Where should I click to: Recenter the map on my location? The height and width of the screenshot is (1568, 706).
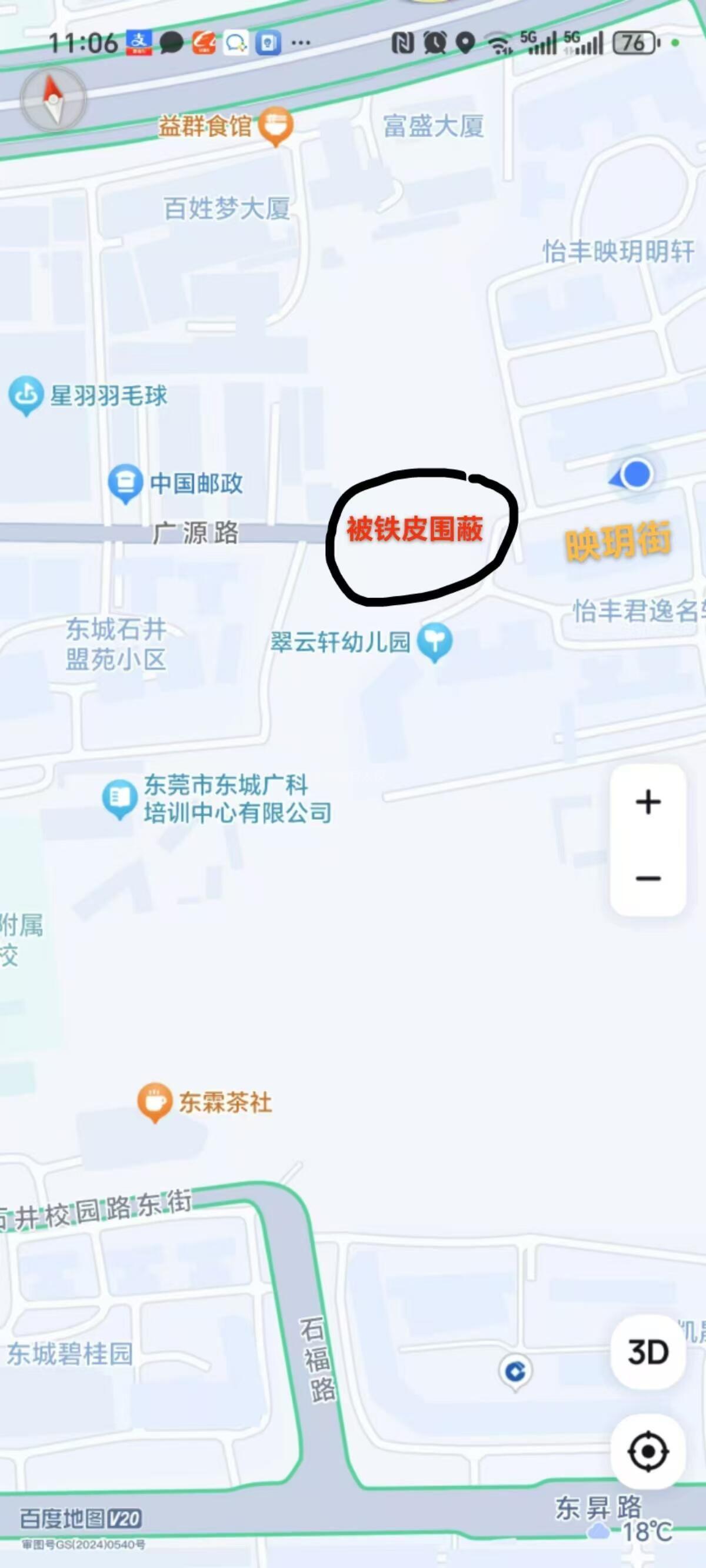point(648,1451)
